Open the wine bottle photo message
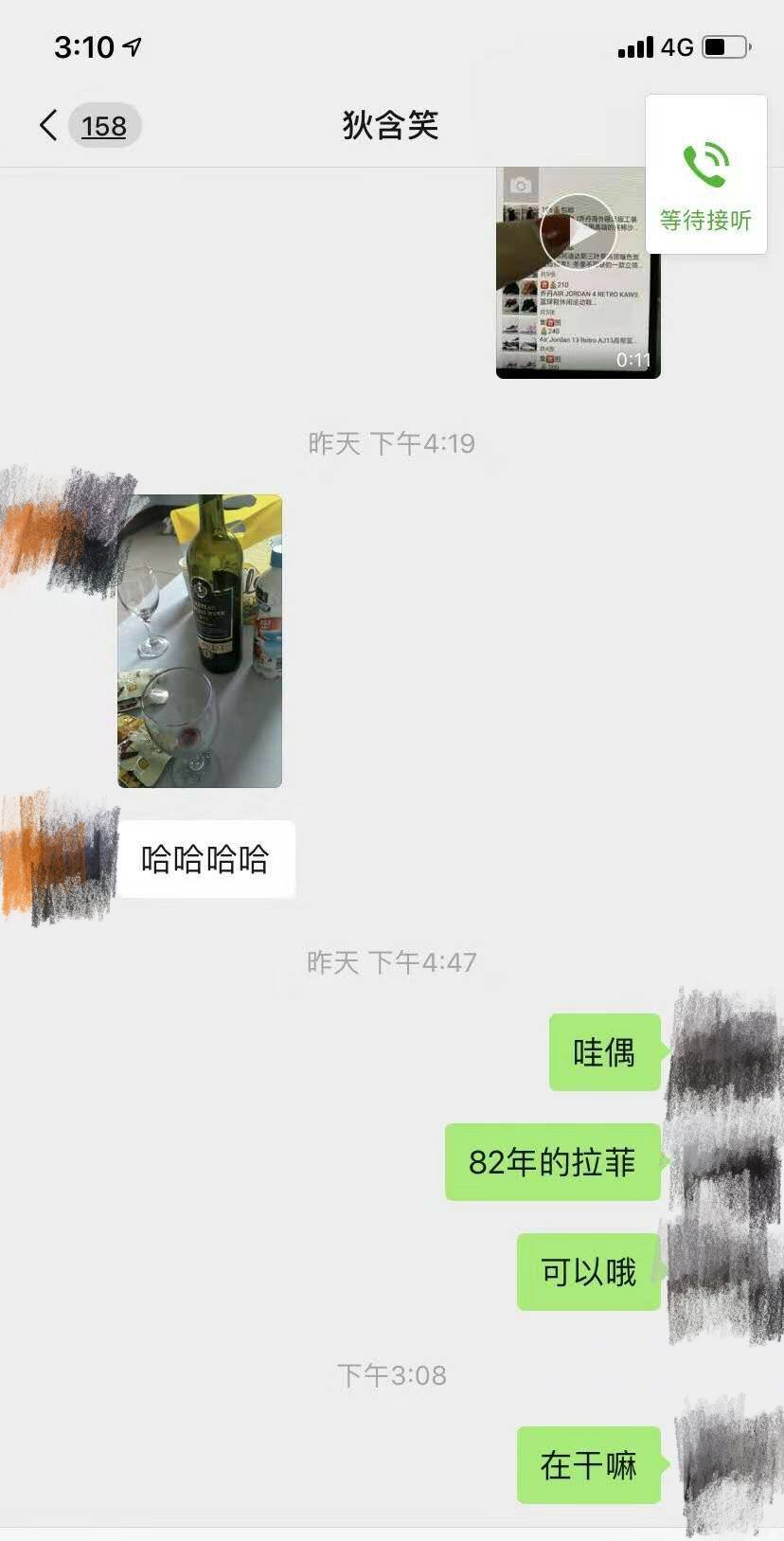This screenshot has height=1541, width=784. (x=200, y=640)
